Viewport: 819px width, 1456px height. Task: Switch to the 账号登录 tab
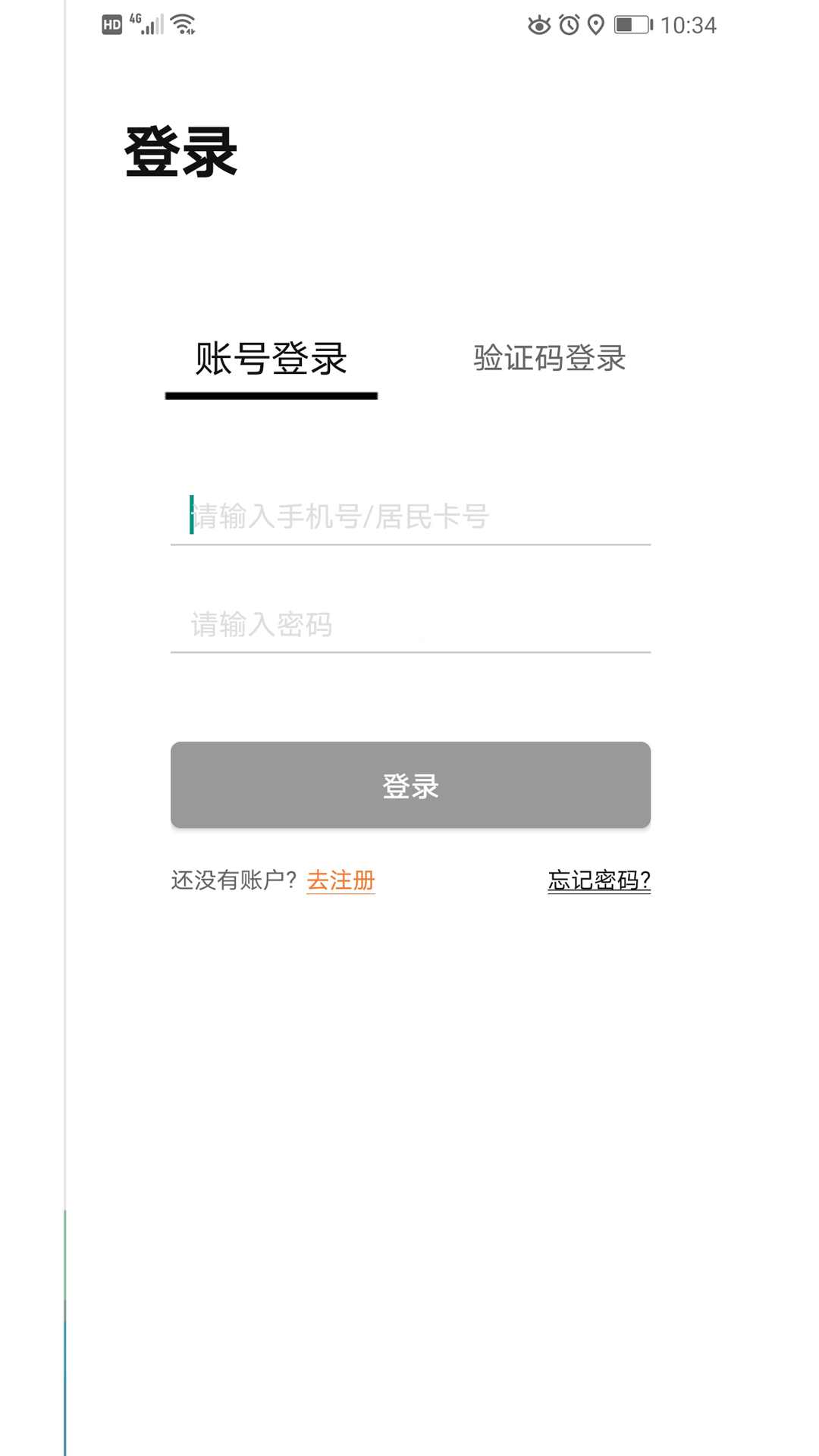tap(271, 359)
